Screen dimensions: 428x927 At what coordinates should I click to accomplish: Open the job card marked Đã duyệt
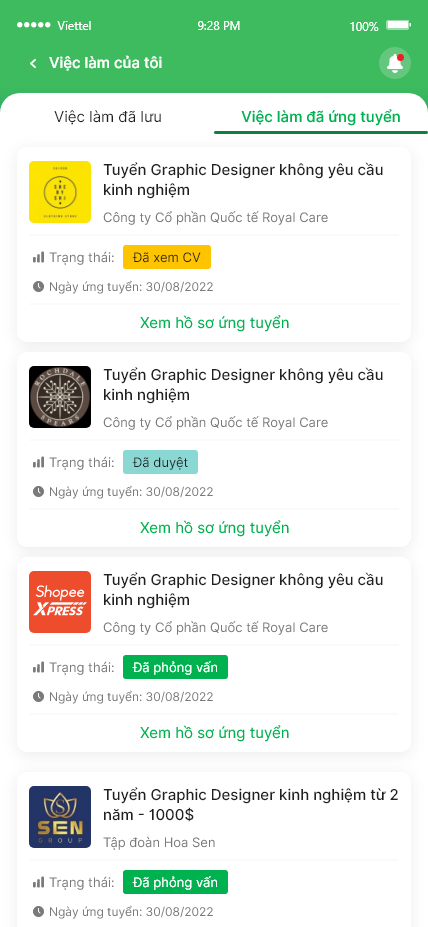214,449
